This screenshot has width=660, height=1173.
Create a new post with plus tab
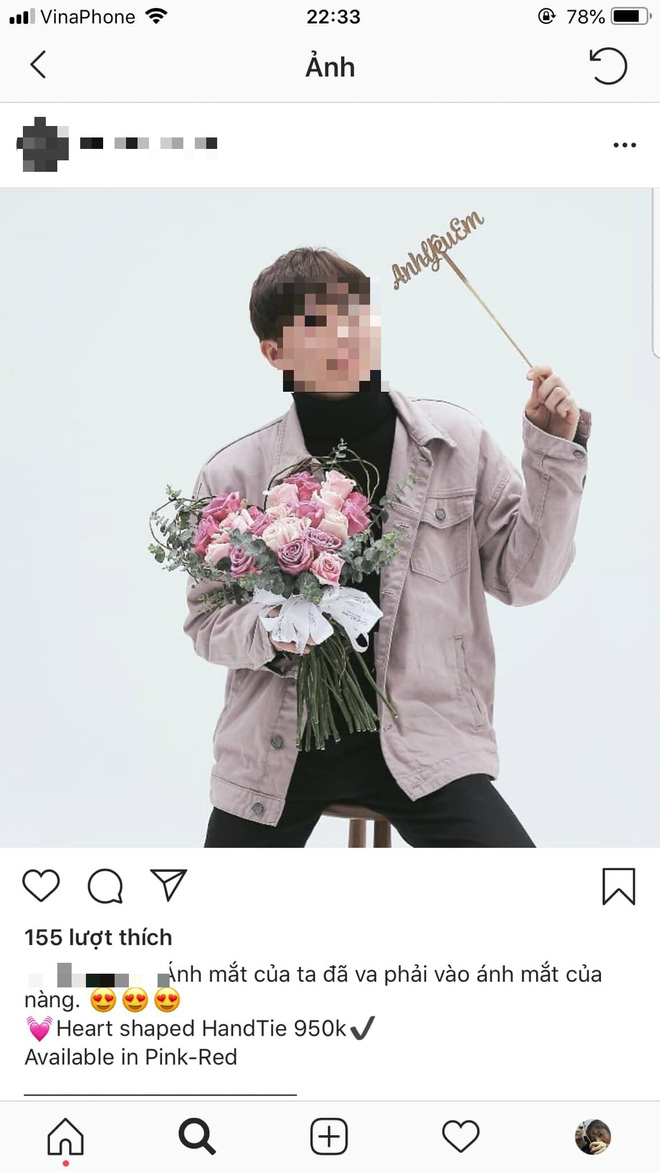click(x=329, y=1136)
